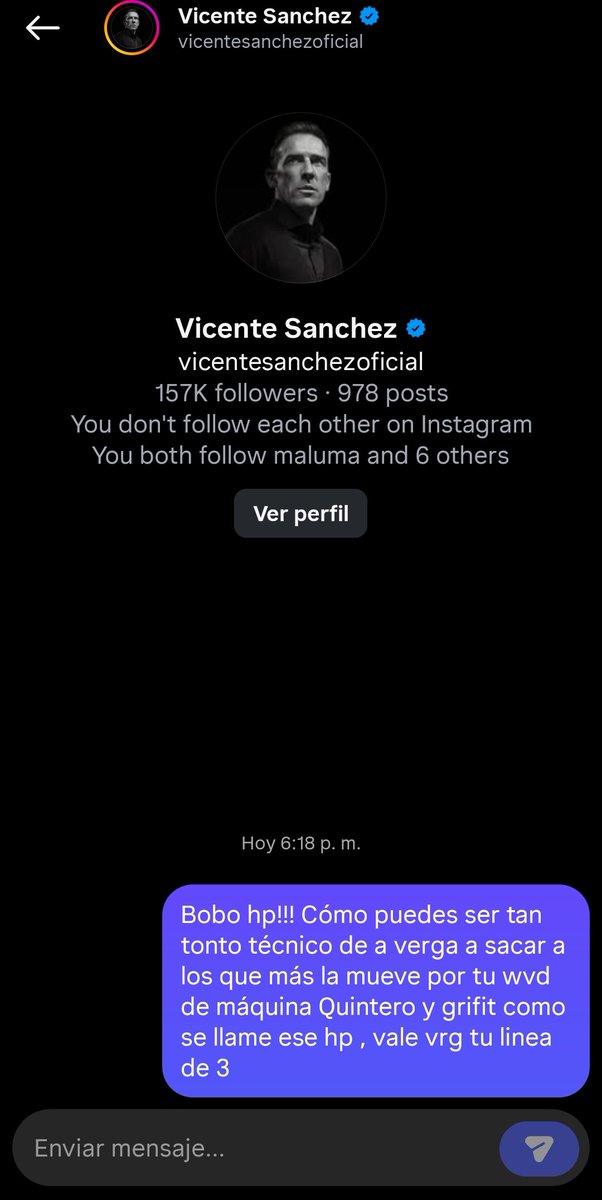Image resolution: width=602 pixels, height=1200 pixels.
Task: Open Vicente Sanchez's story avatar in header
Action: tap(132, 28)
